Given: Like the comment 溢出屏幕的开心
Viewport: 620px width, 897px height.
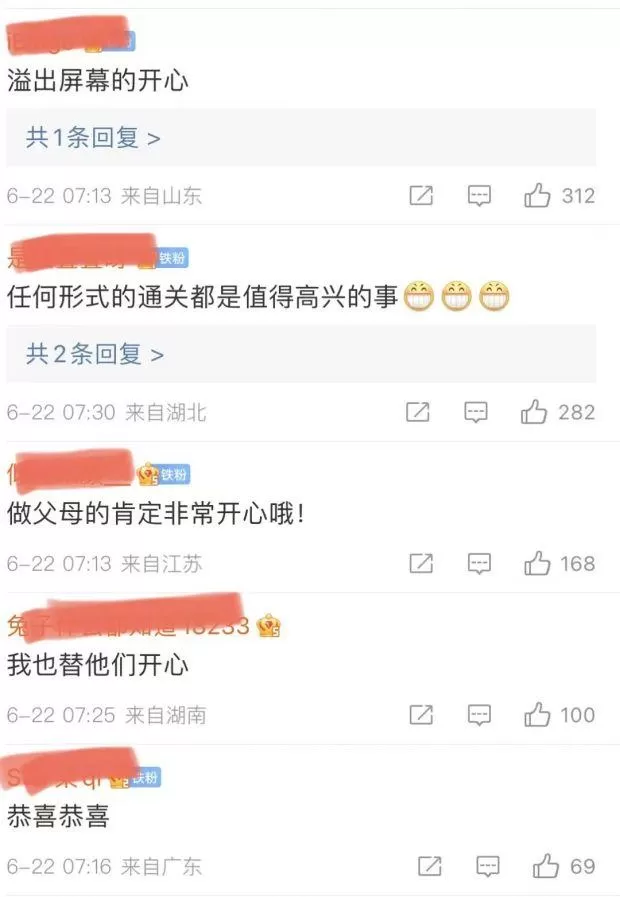Looking at the screenshot, I should (x=538, y=196).
